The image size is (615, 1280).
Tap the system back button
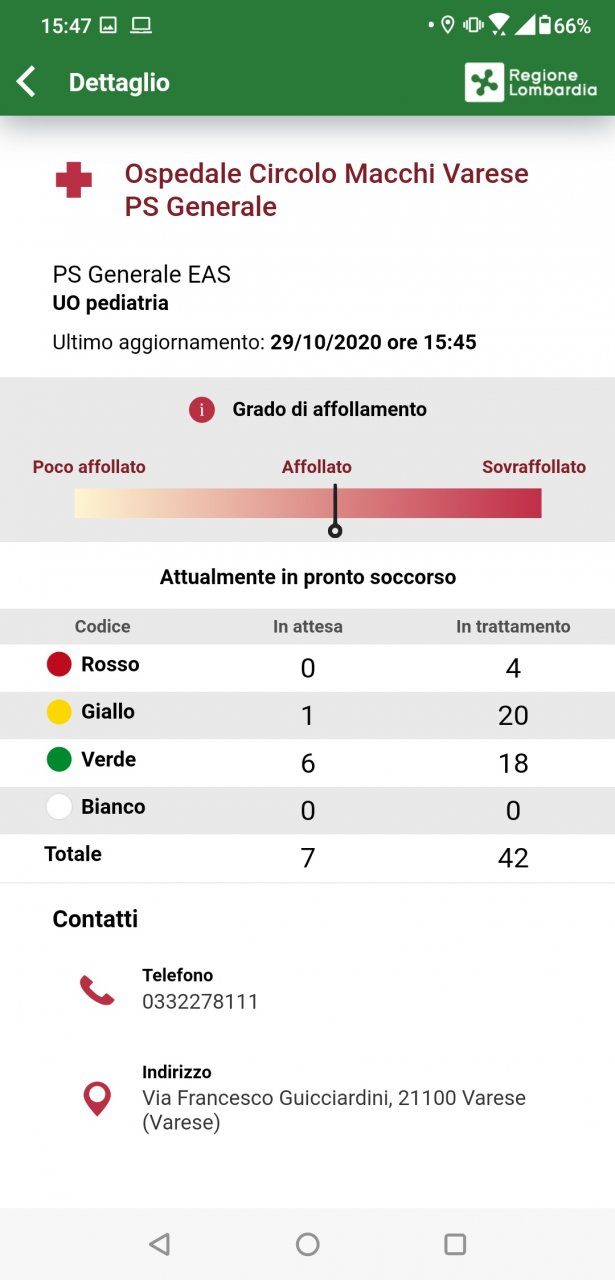pos(159,1244)
